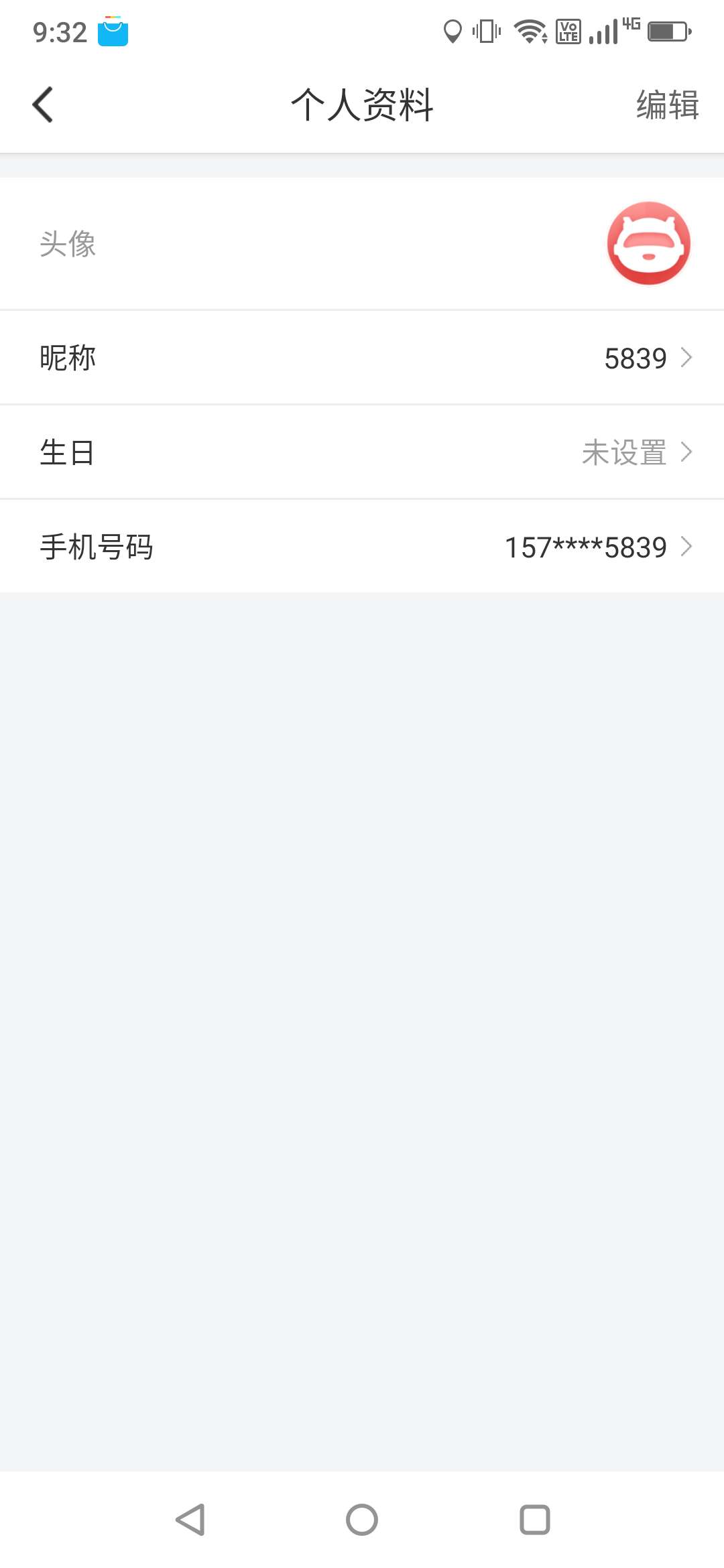This screenshot has width=724, height=1568.
Task: Open recent apps from navigation bar
Action: click(535, 1520)
